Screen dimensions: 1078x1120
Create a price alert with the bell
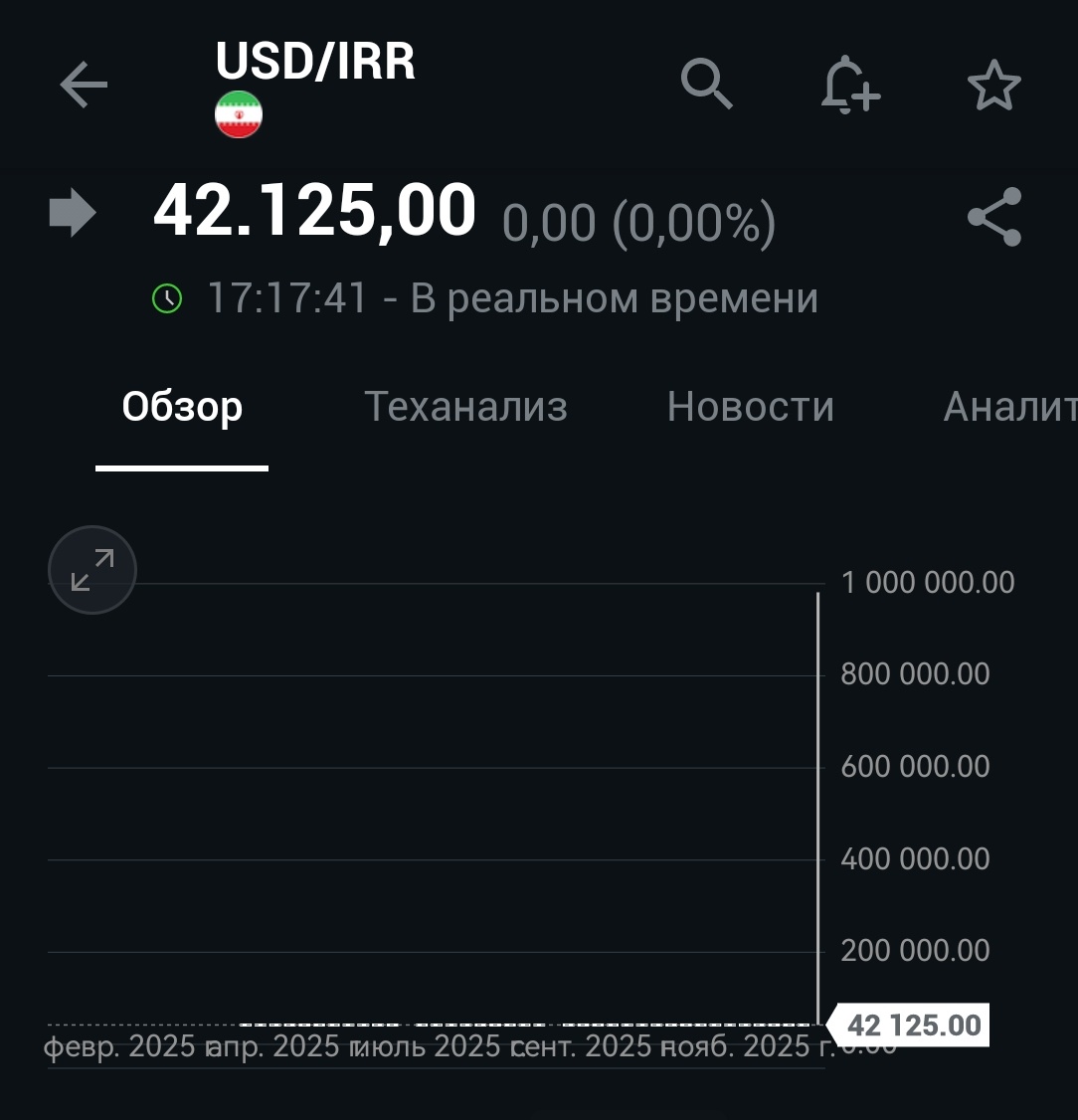click(849, 86)
